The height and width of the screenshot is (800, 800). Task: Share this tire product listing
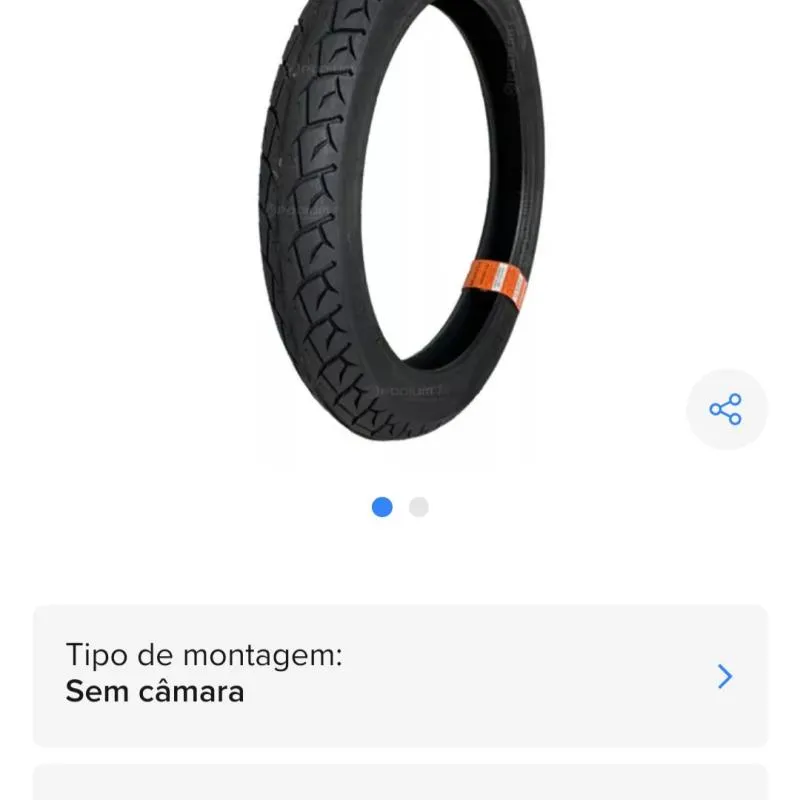point(726,409)
